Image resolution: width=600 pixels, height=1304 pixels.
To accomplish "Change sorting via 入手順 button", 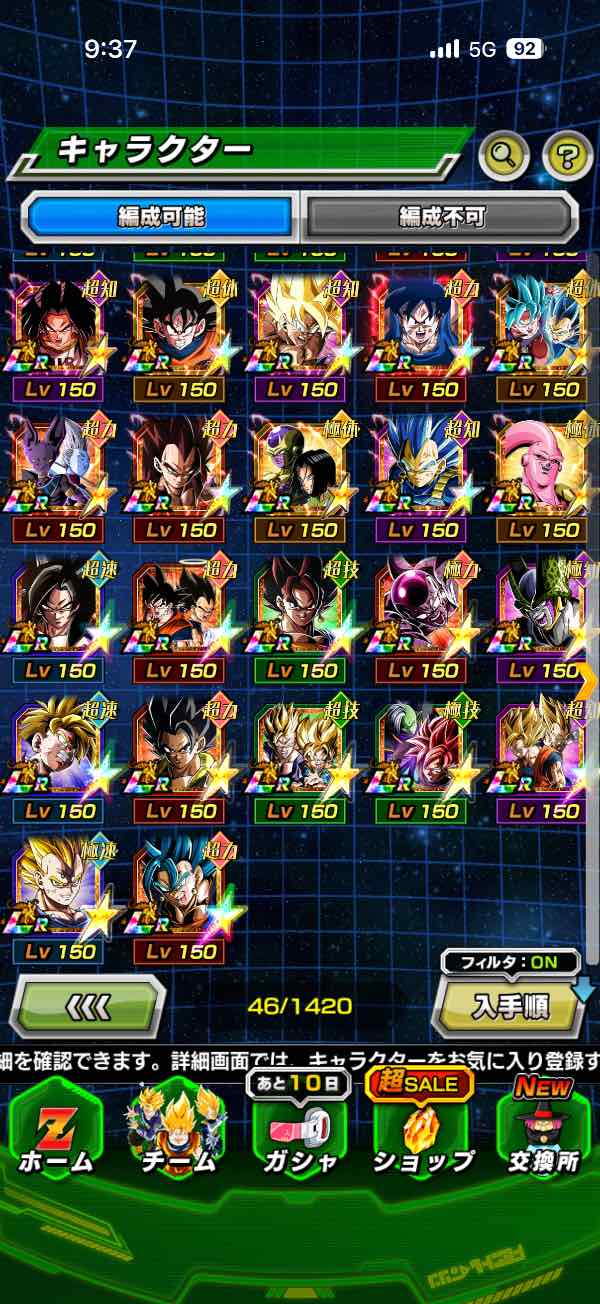I will coord(509,1007).
